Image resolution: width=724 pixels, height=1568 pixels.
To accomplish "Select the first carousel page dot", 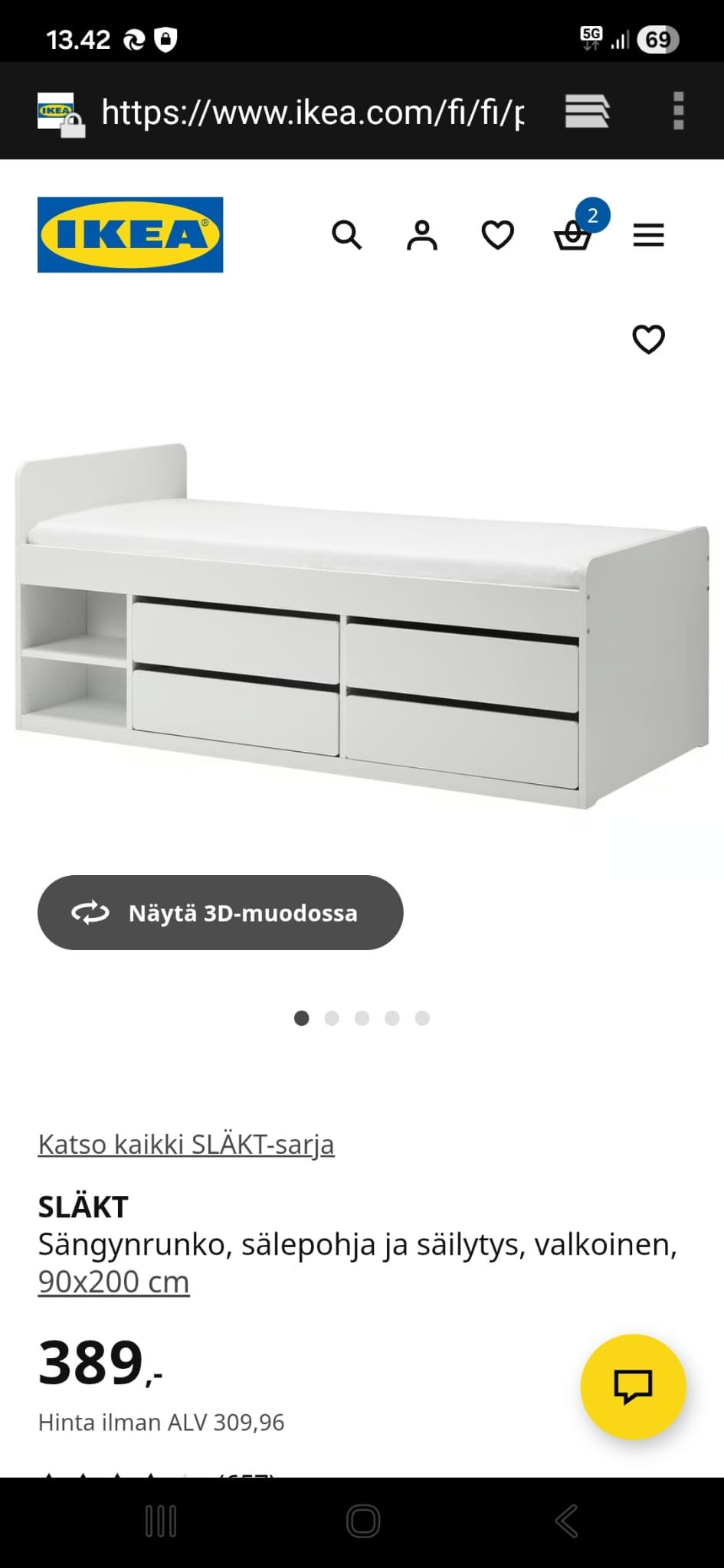I will point(302,1018).
